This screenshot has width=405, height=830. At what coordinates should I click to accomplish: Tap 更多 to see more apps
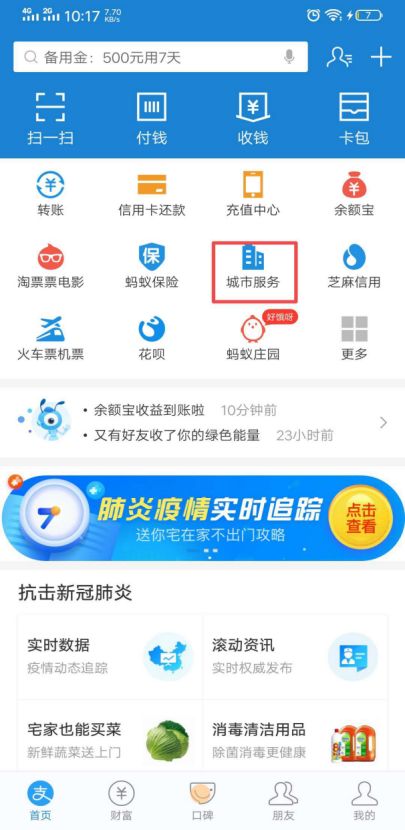point(354,338)
